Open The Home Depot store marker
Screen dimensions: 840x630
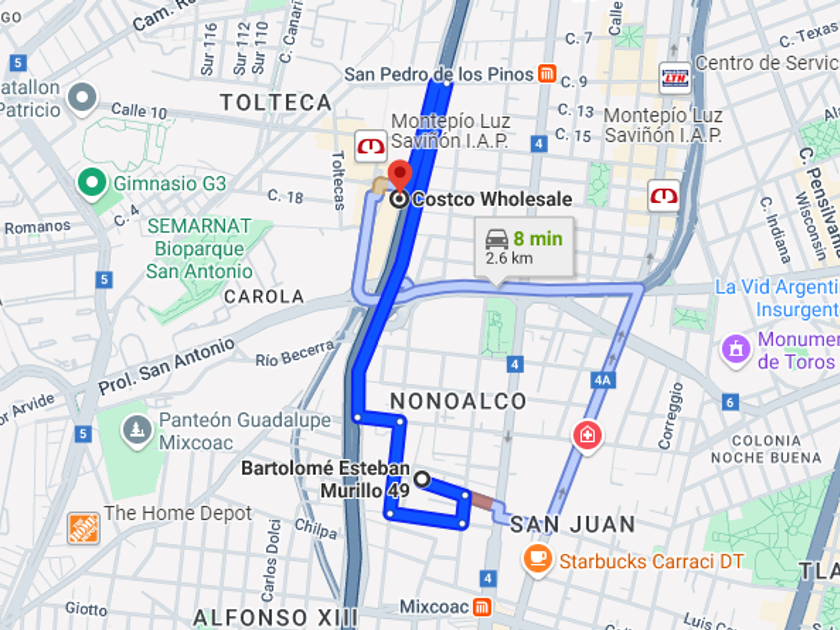[83, 528]
